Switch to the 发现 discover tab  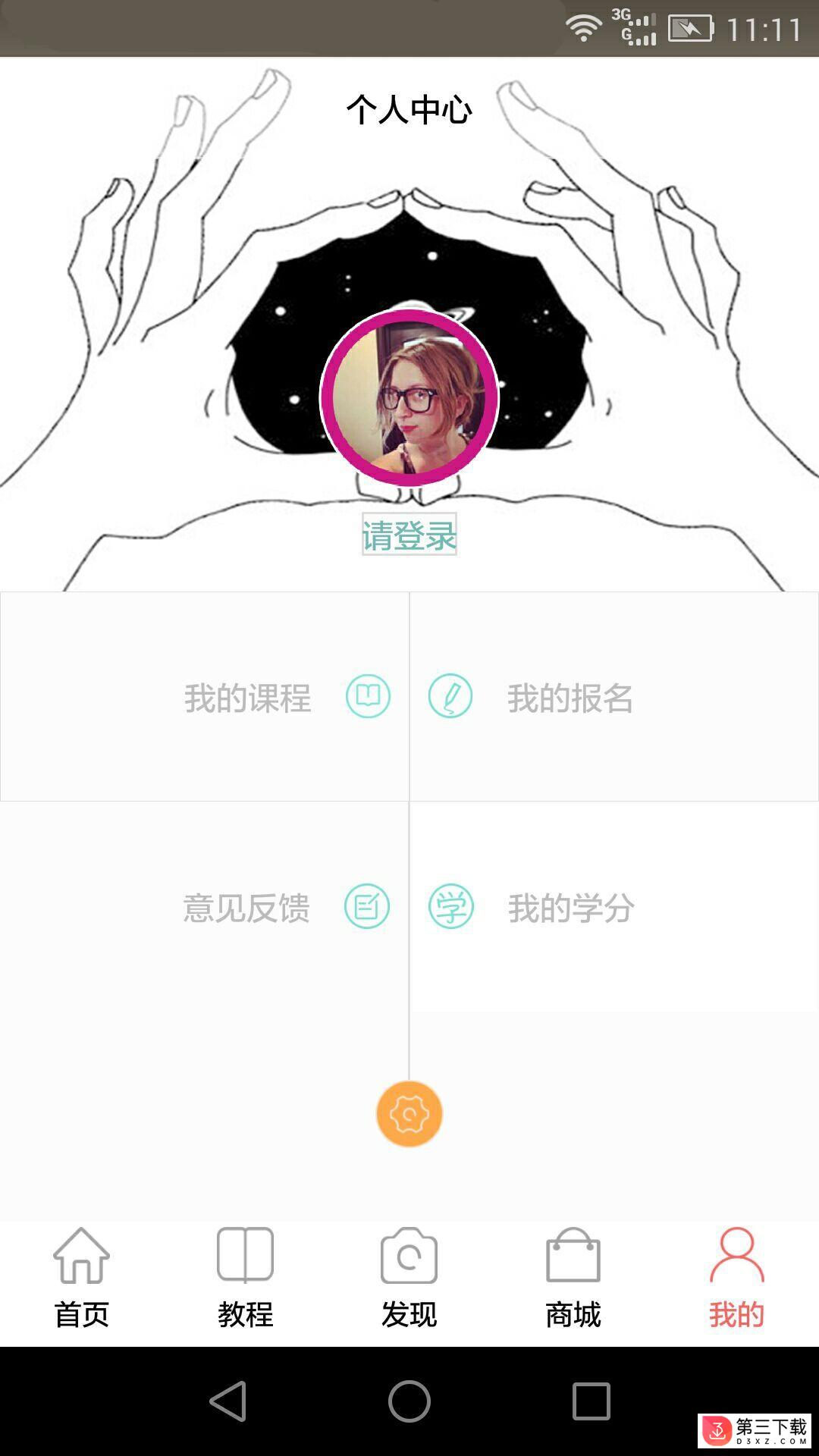tap(409, 1279)
